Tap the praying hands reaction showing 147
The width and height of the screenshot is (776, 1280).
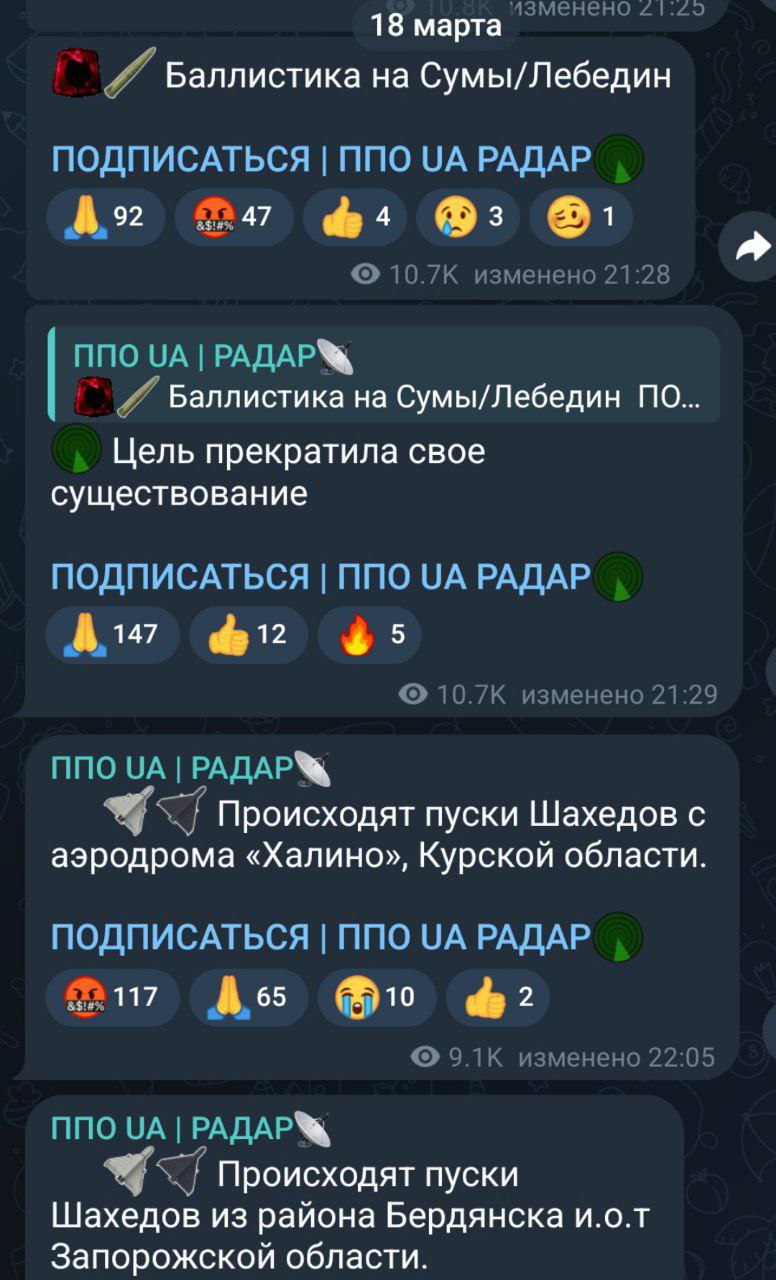pos(112,634)
